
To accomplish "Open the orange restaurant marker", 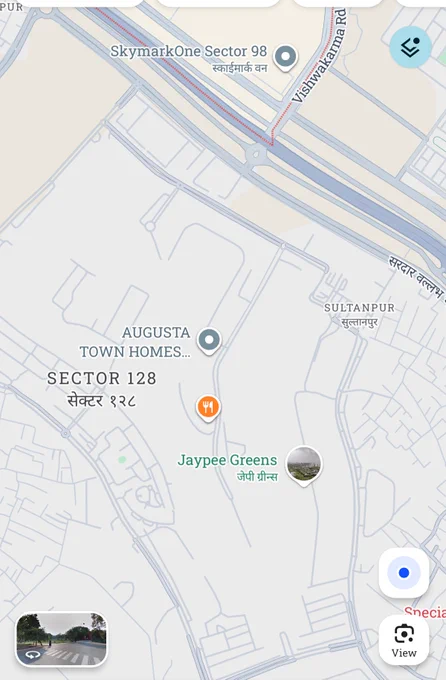I will (209, 408).
